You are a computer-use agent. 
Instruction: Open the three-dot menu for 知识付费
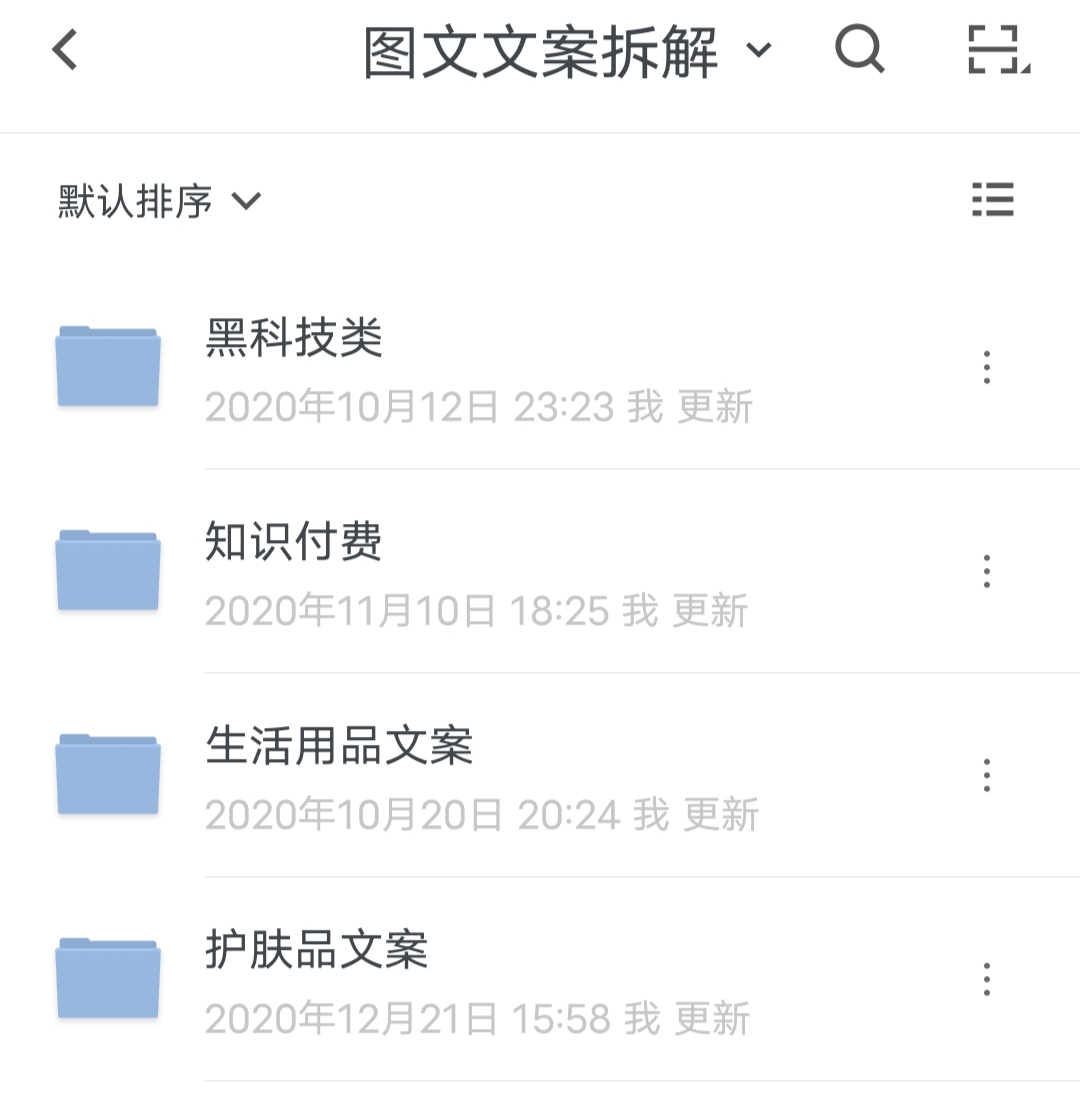986,571
